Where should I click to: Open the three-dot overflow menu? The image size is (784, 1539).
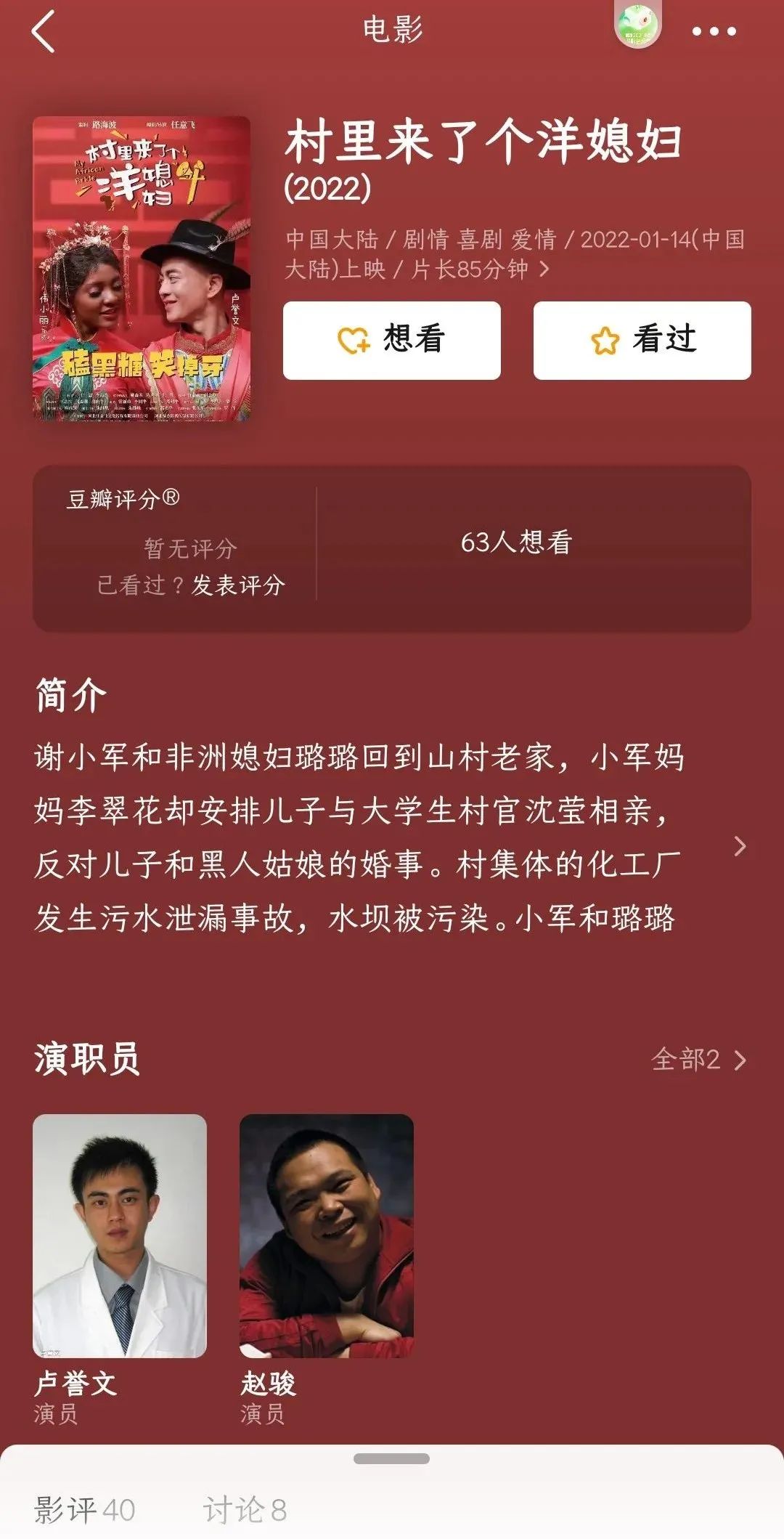[714, 32]
